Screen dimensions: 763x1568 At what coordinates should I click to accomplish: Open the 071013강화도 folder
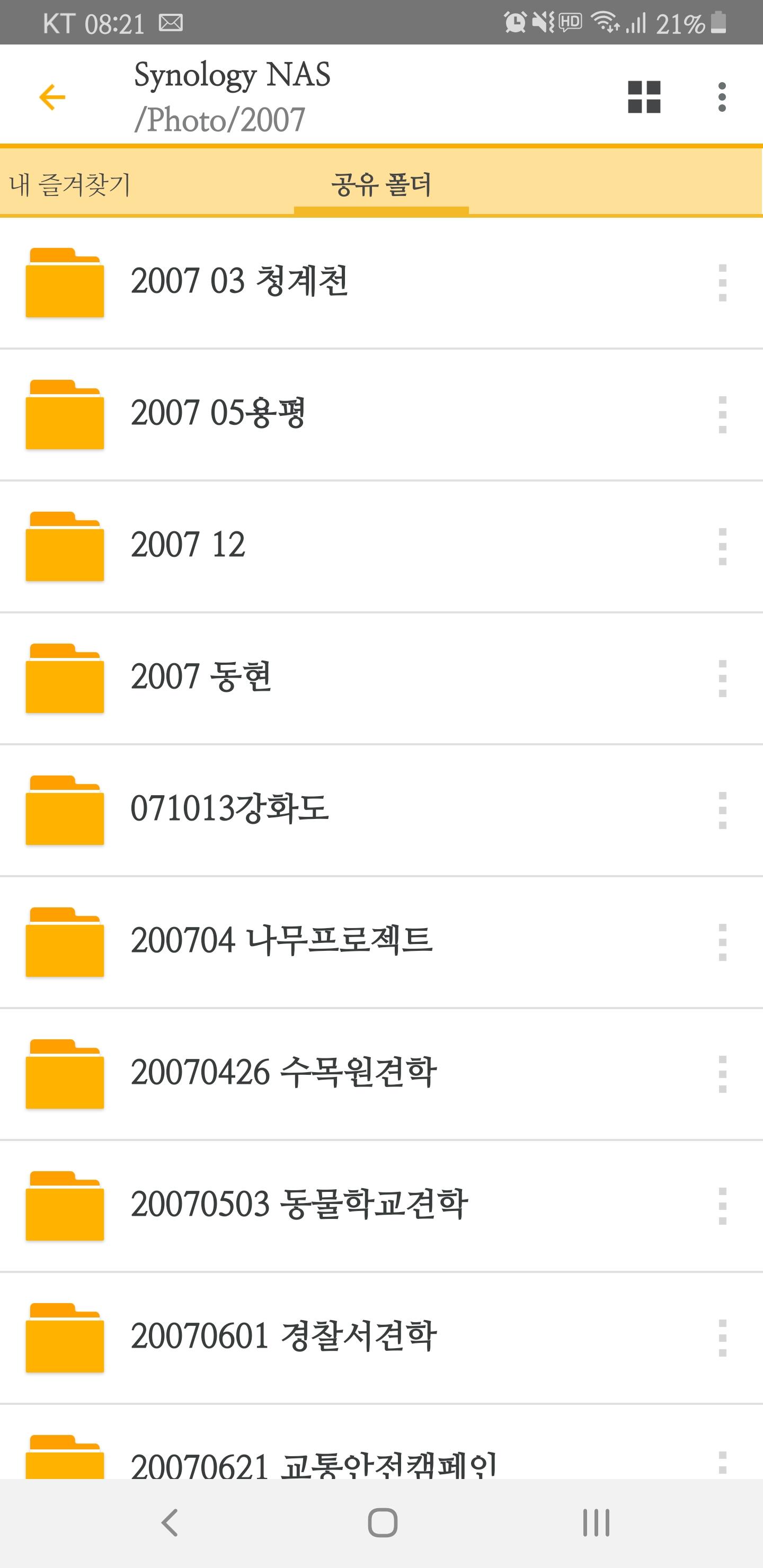(x=229, y=809)
